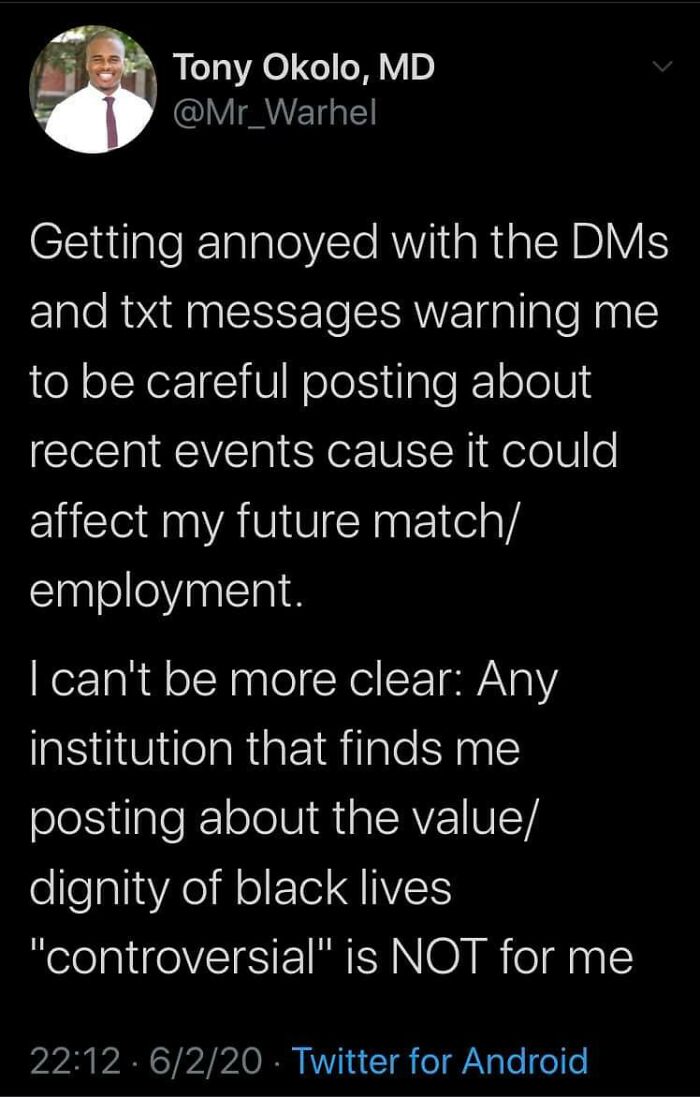Viewport: 700px width, 1097px height.
Task: Expand the tweet options chevron
Action: pos(660,67)
